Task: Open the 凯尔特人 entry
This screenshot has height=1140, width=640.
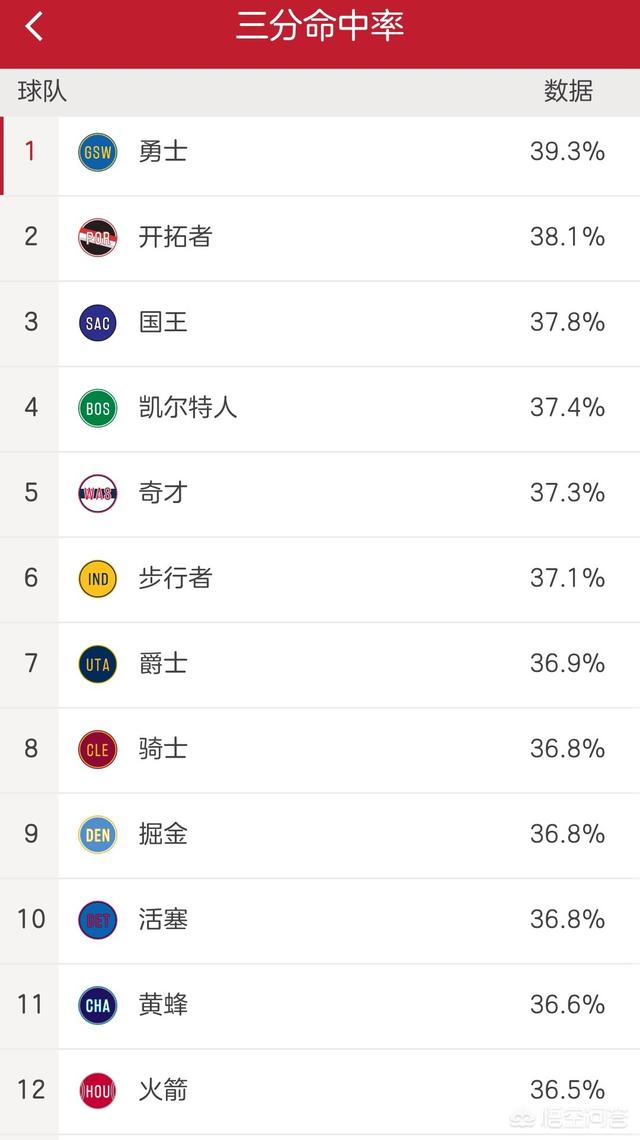Action: coord(320,409)
